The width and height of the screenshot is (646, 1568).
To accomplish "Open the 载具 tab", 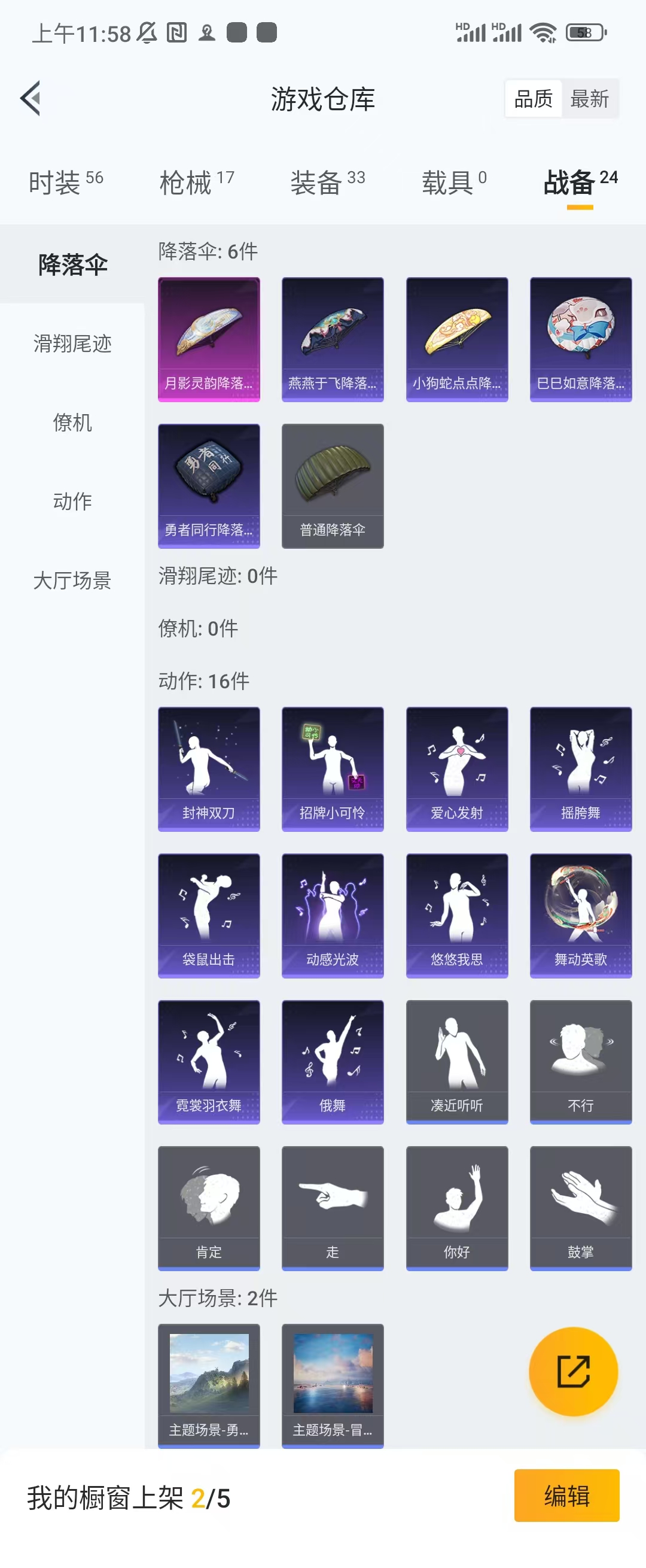I will (454, 182).
